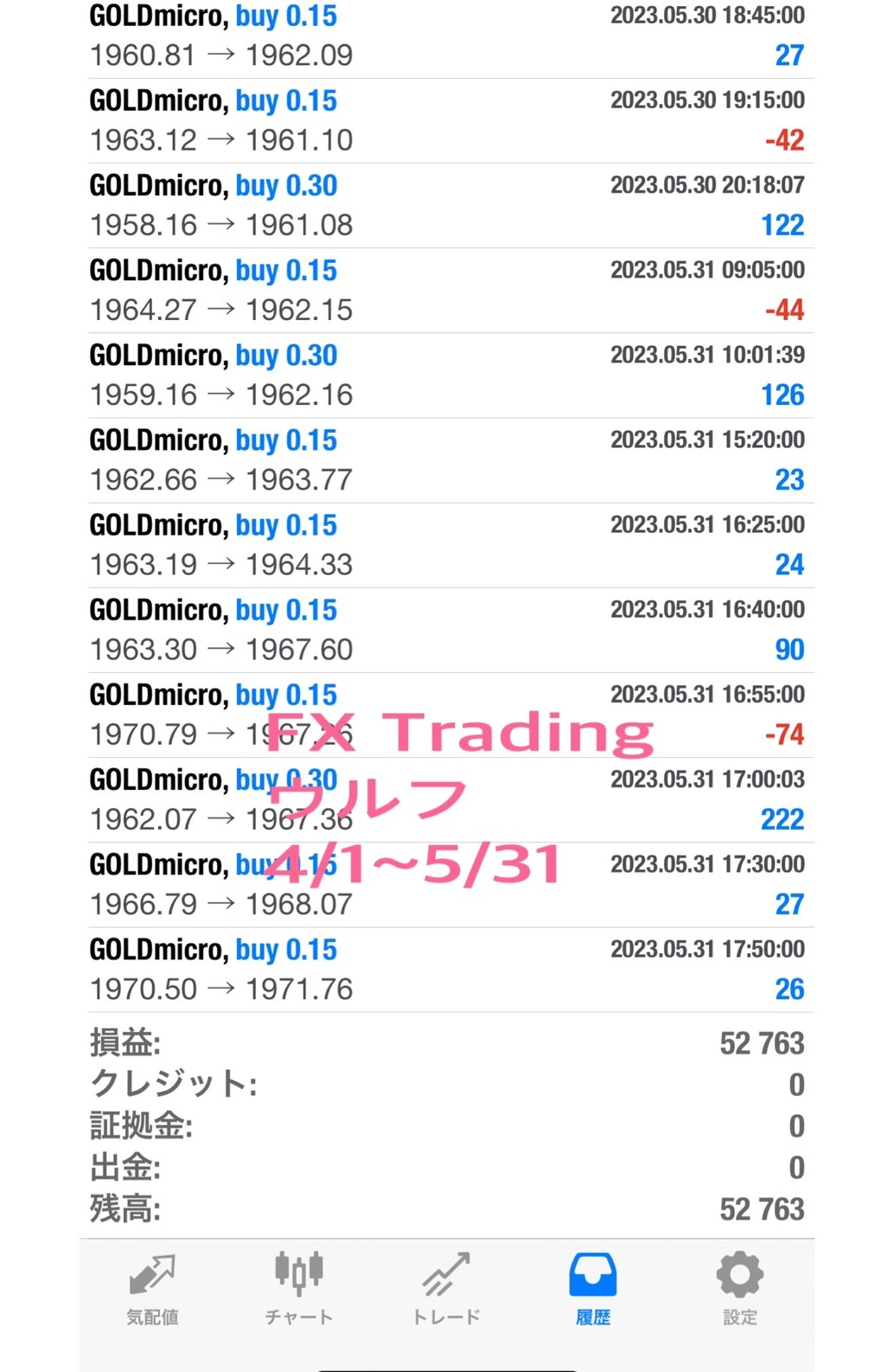Open the trade closed at 2023.05.31 15:20:00
Screen dimensions: 894x1372
coord(446,460)
